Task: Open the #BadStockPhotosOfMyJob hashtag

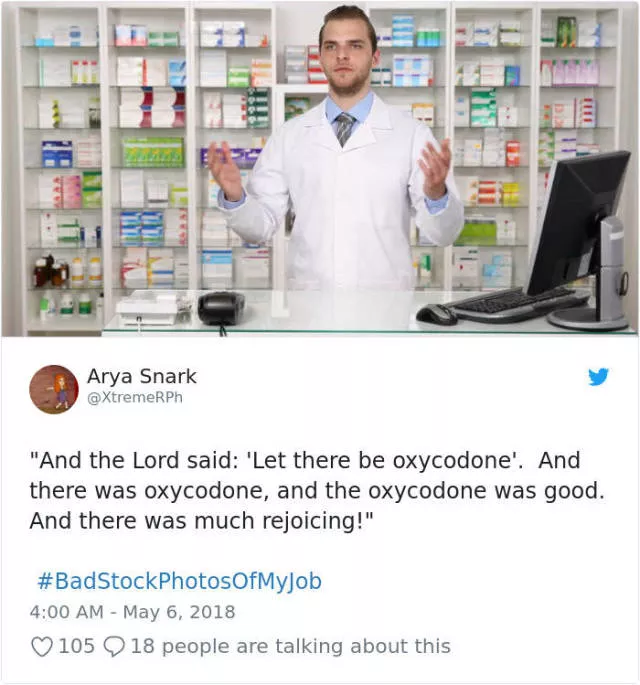Action: click(x=179, y=581)
